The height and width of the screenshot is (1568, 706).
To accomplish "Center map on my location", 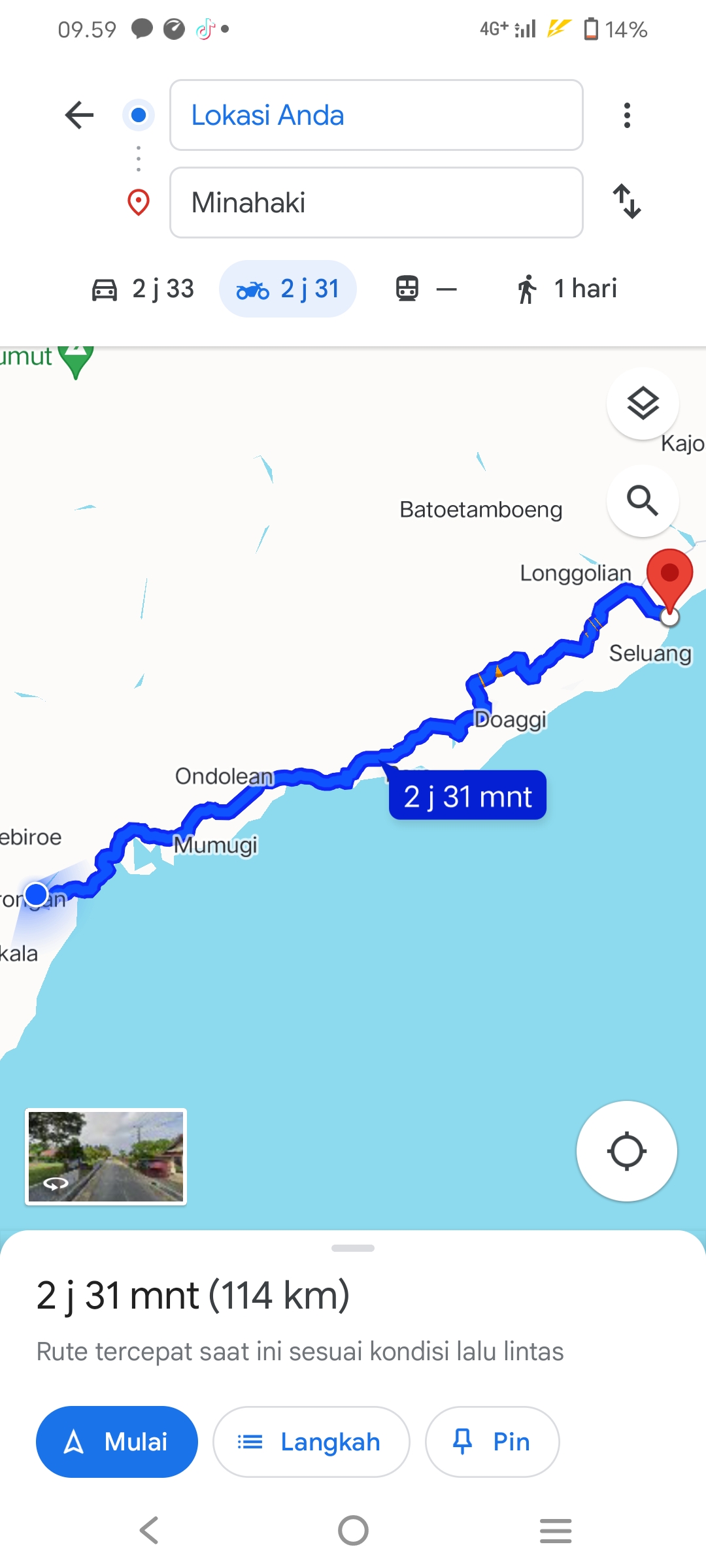I will coord(627,1151).
